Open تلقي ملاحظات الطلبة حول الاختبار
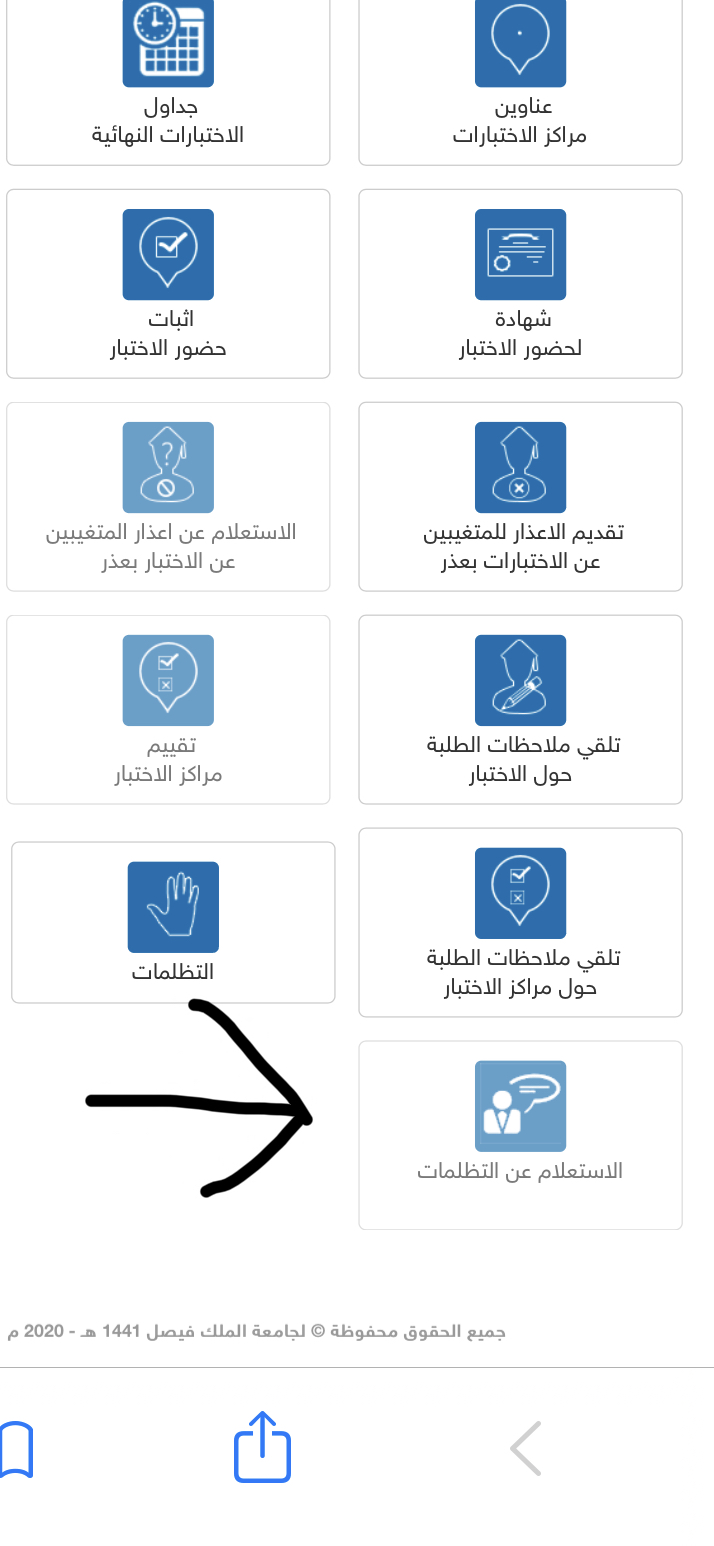The width and height of the screenshot is (714, 1546). point(520,710)
